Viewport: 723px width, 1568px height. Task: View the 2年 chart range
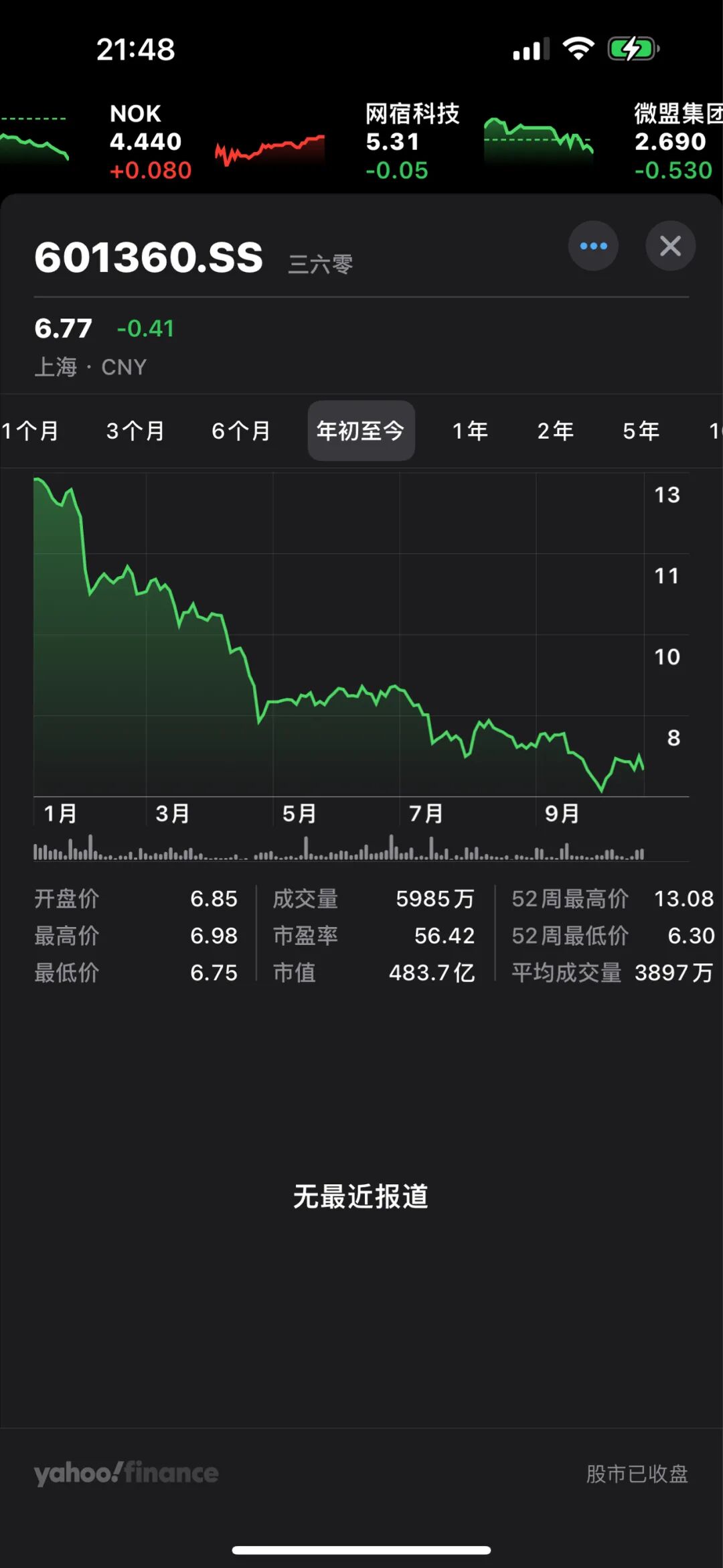[x=556, y=431]
